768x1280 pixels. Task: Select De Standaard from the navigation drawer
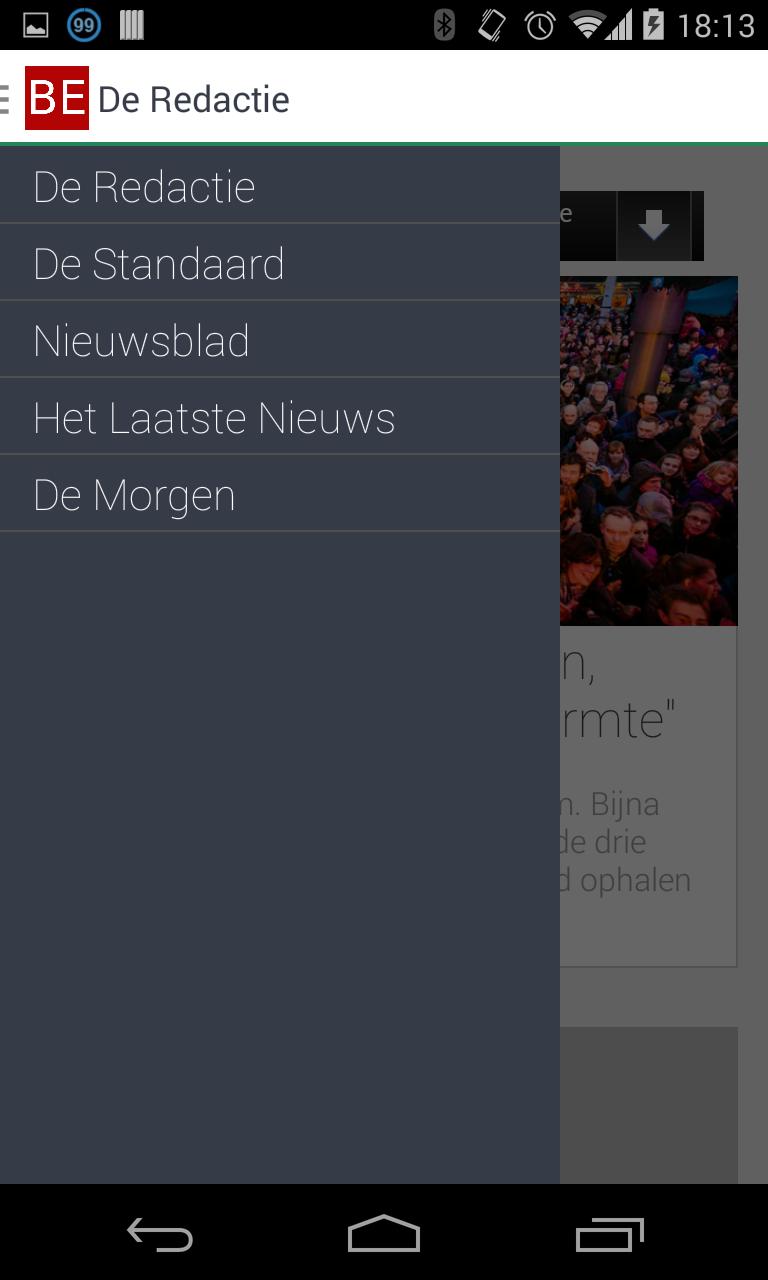pos(160,262)
